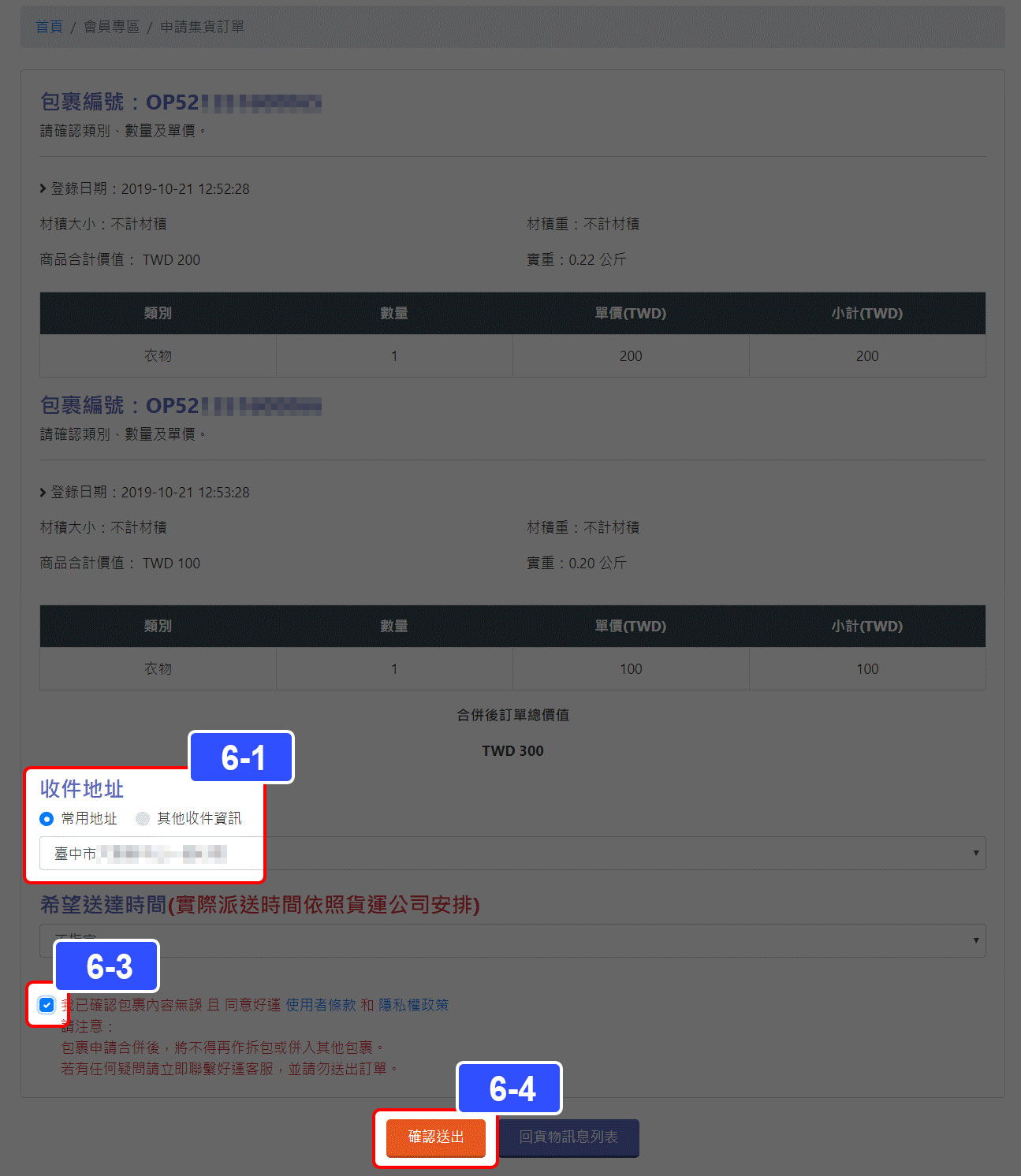Select 常用地址 radio option
Image resolution: width=1021 pixels, height=1176 pixels.
(x=47, y=819)
